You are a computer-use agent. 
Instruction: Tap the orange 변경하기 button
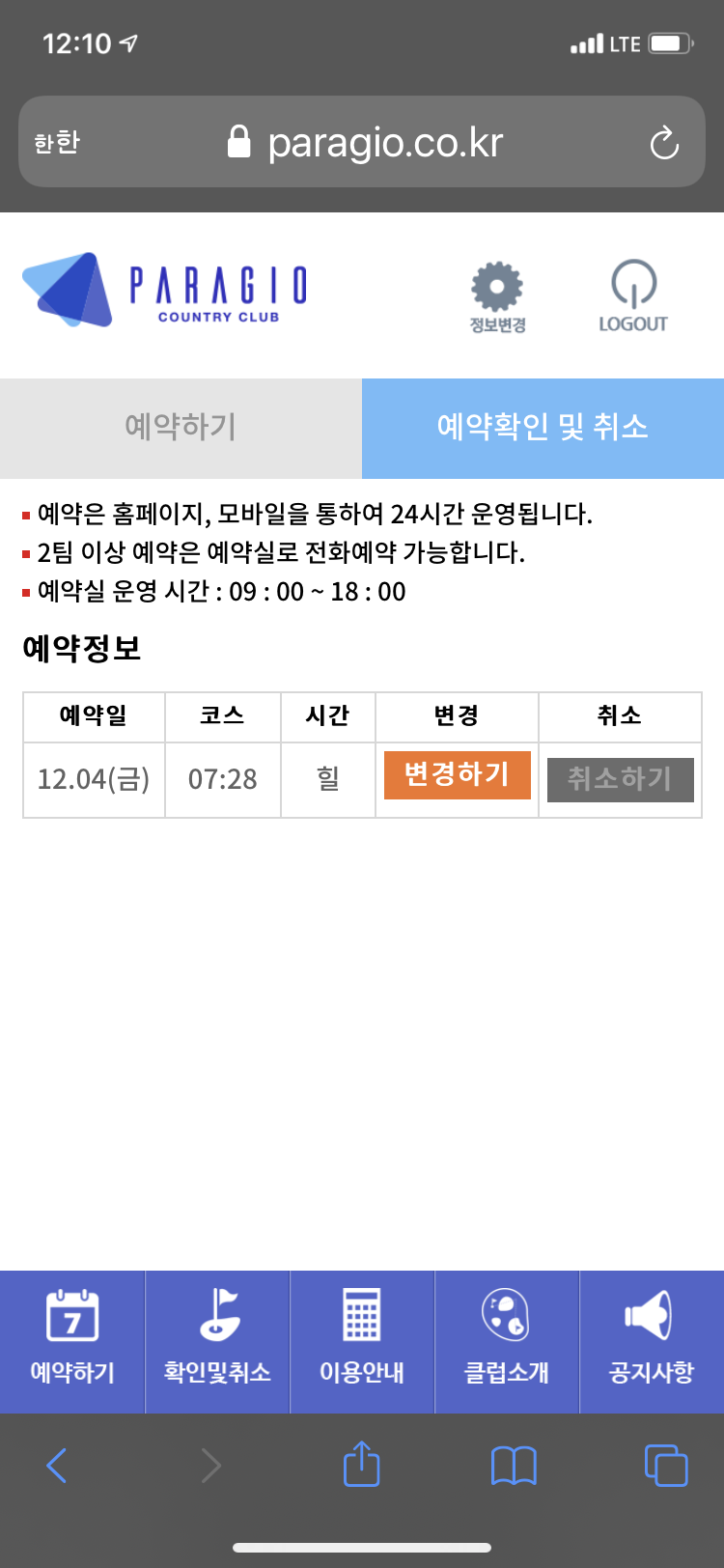coord(457,775)
